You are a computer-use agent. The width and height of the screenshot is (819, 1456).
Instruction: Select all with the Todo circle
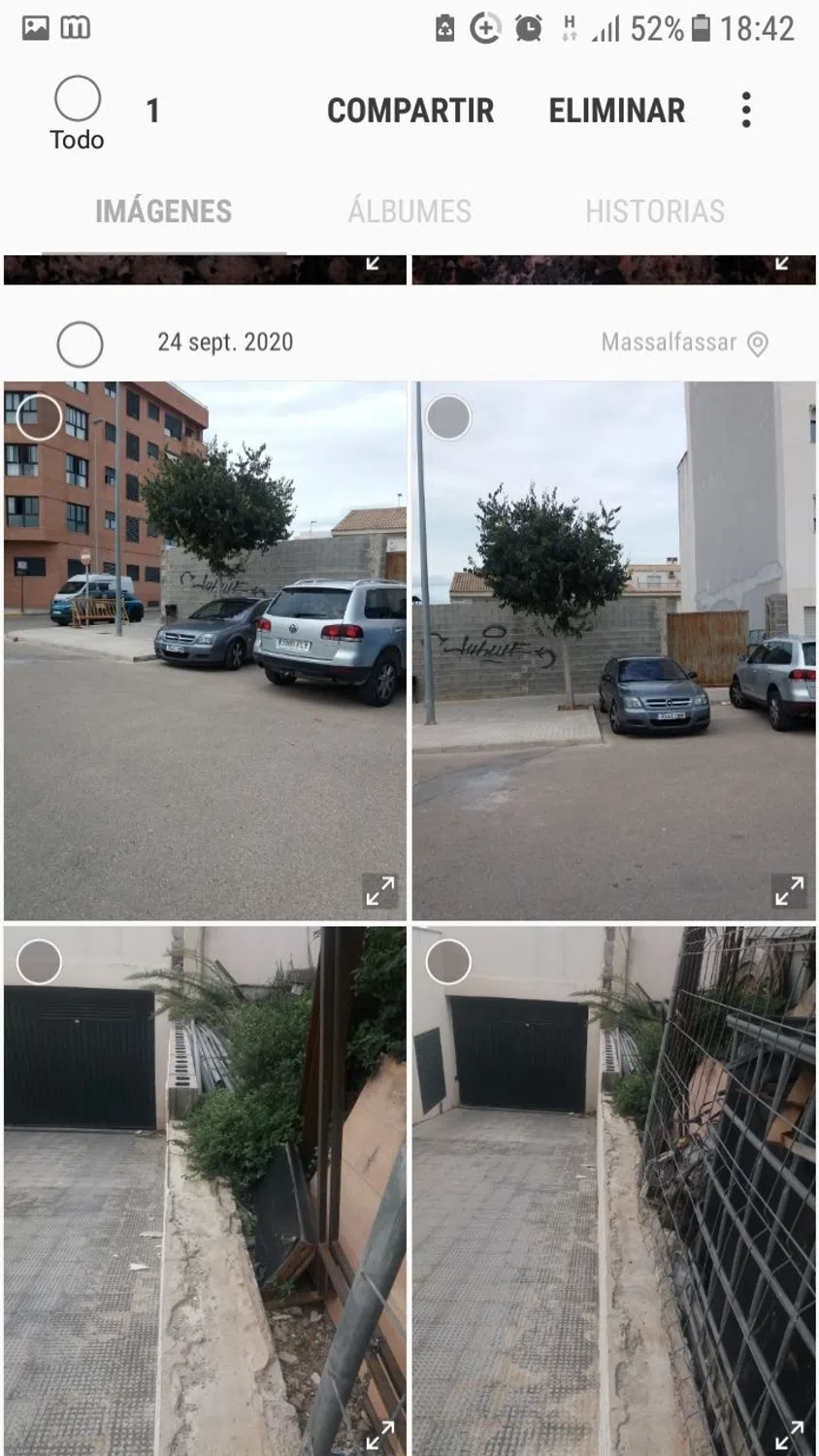78,99
